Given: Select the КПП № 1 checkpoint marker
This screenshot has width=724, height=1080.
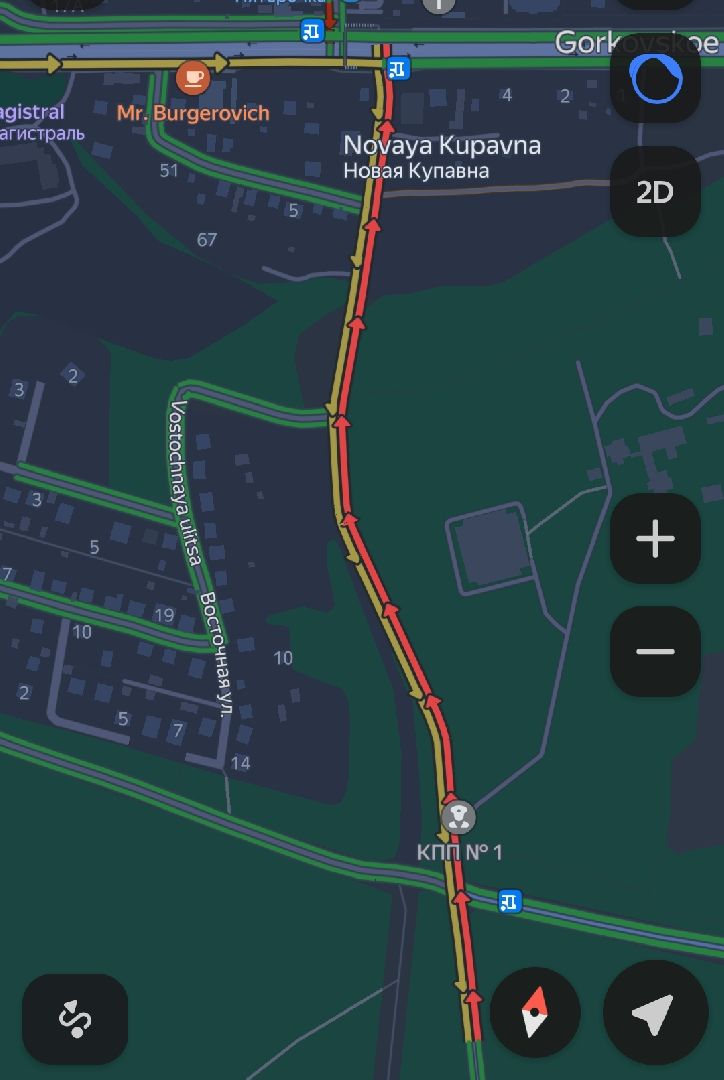Looking at the screenshot, I should (458, 817).
